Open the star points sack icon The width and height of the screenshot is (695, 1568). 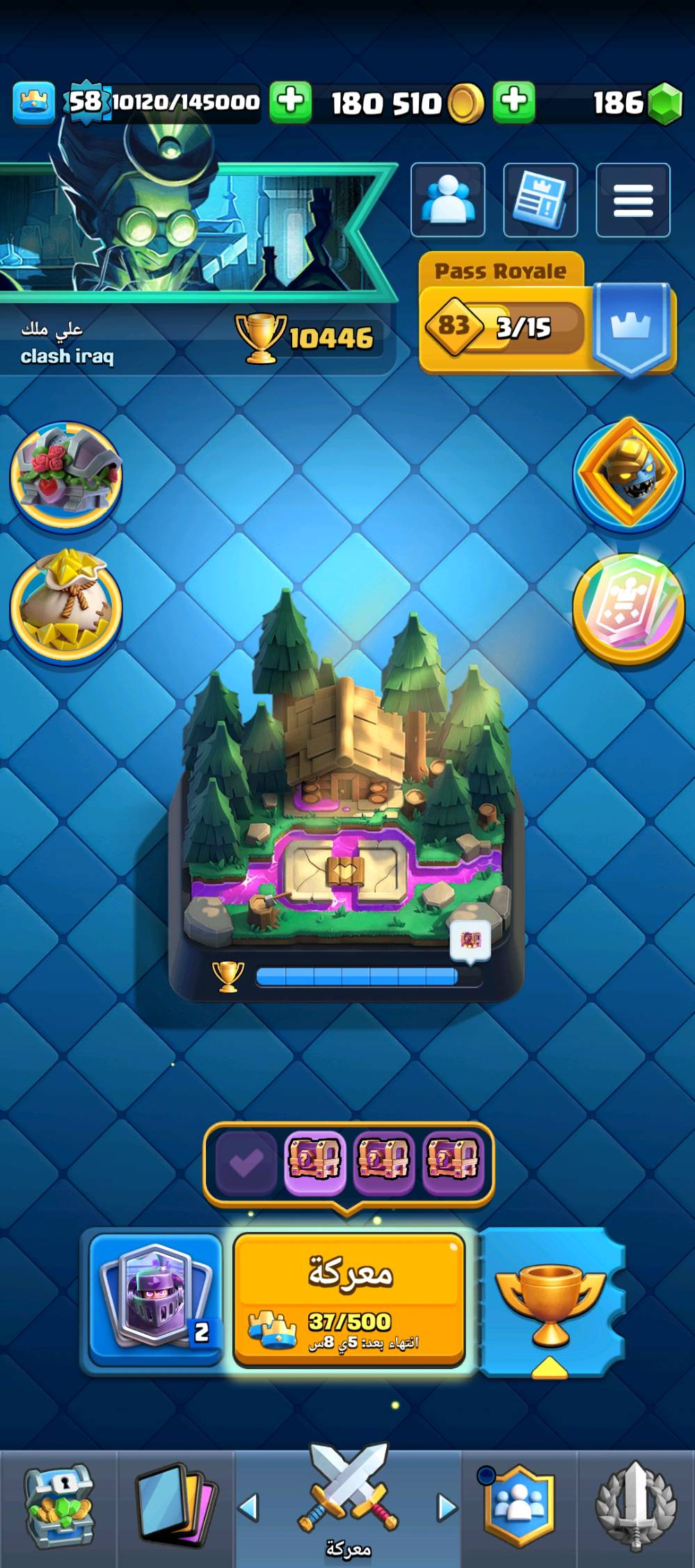[67, 608]
